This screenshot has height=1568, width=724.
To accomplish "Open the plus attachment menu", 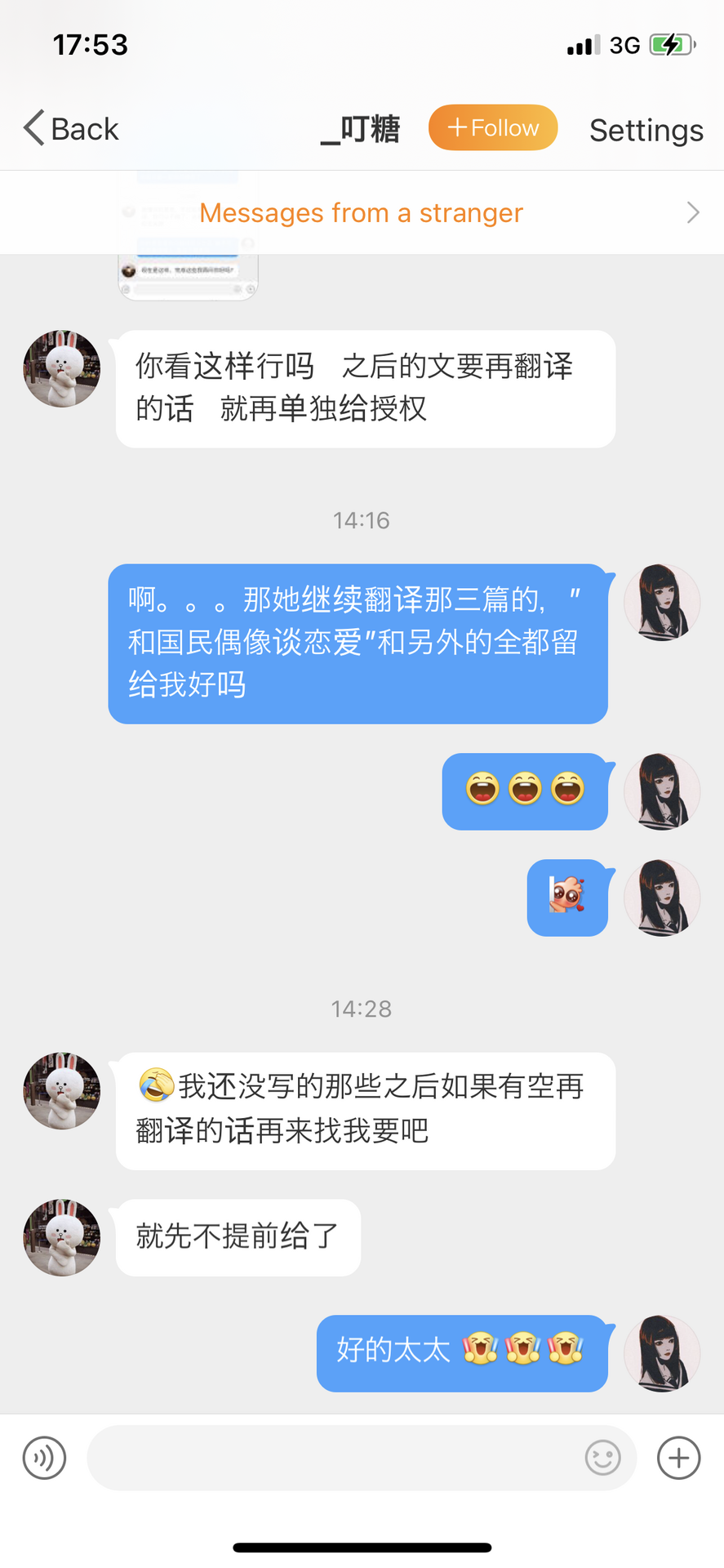I will 678,1458.
